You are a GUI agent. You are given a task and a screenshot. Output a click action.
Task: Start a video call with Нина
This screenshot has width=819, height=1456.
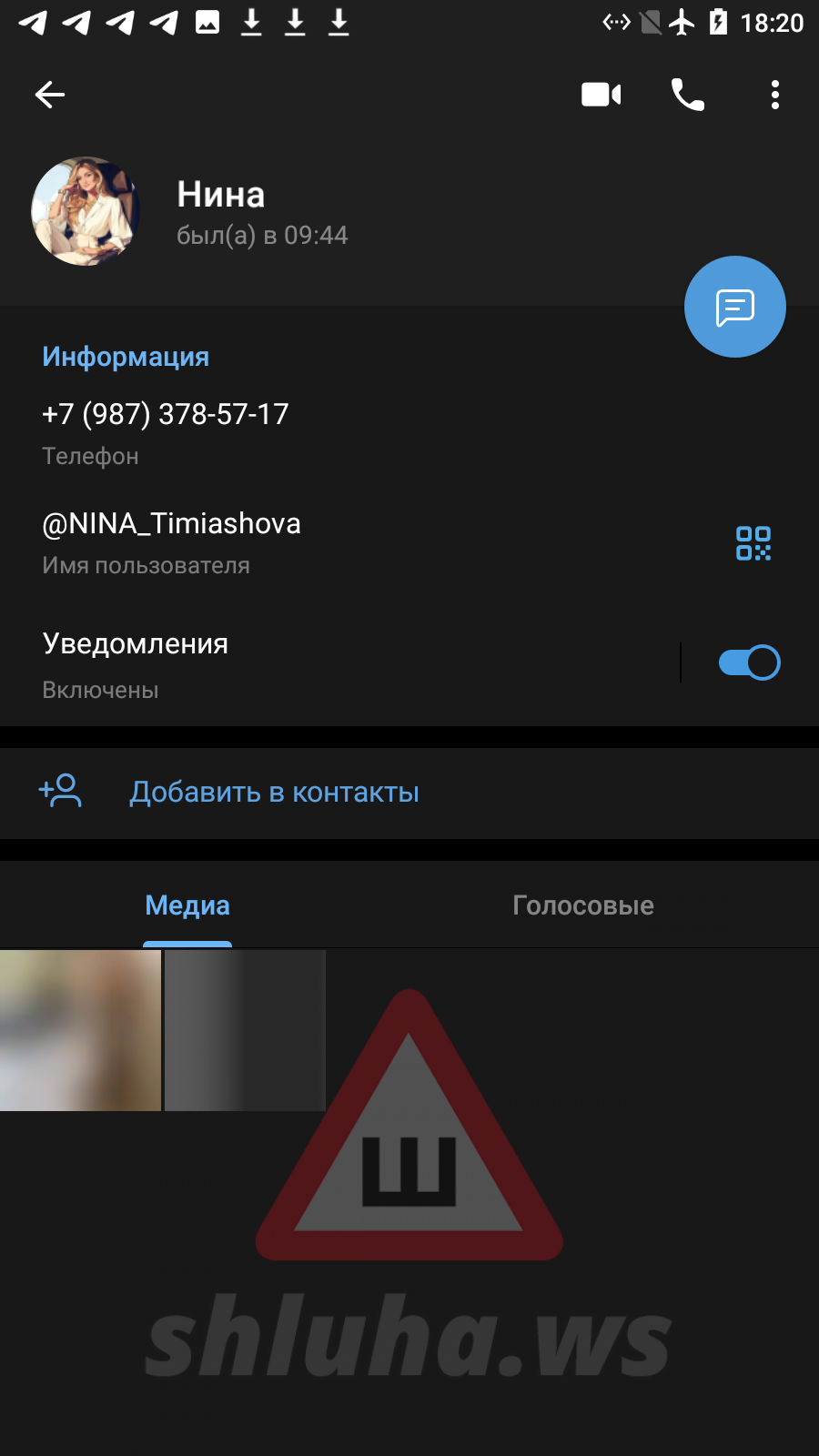coord(601,95)
